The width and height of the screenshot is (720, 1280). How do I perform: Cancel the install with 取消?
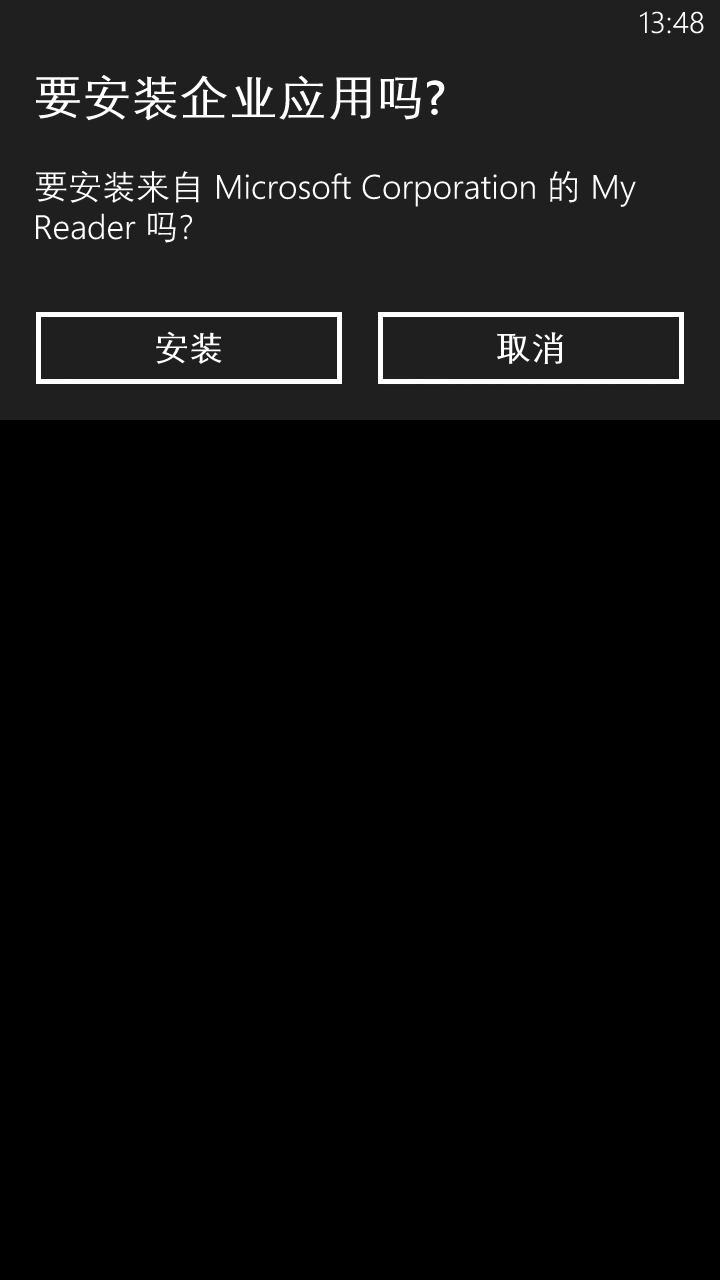click(x=531, y=348)
